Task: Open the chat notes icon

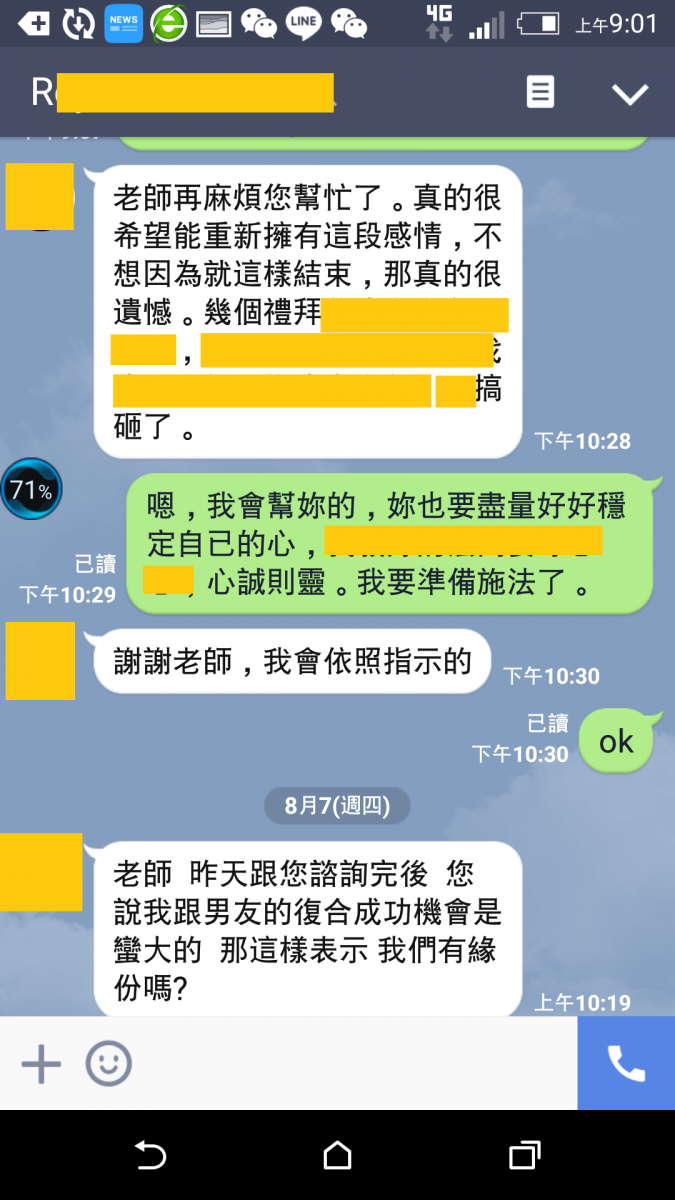Action: (x=540, y=93)
